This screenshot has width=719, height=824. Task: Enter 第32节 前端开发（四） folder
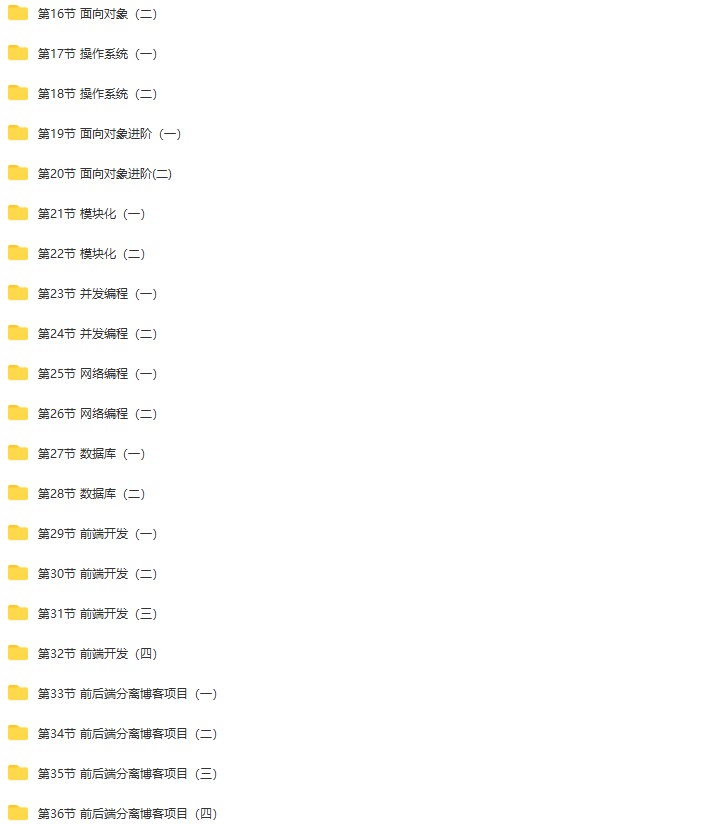96,654
